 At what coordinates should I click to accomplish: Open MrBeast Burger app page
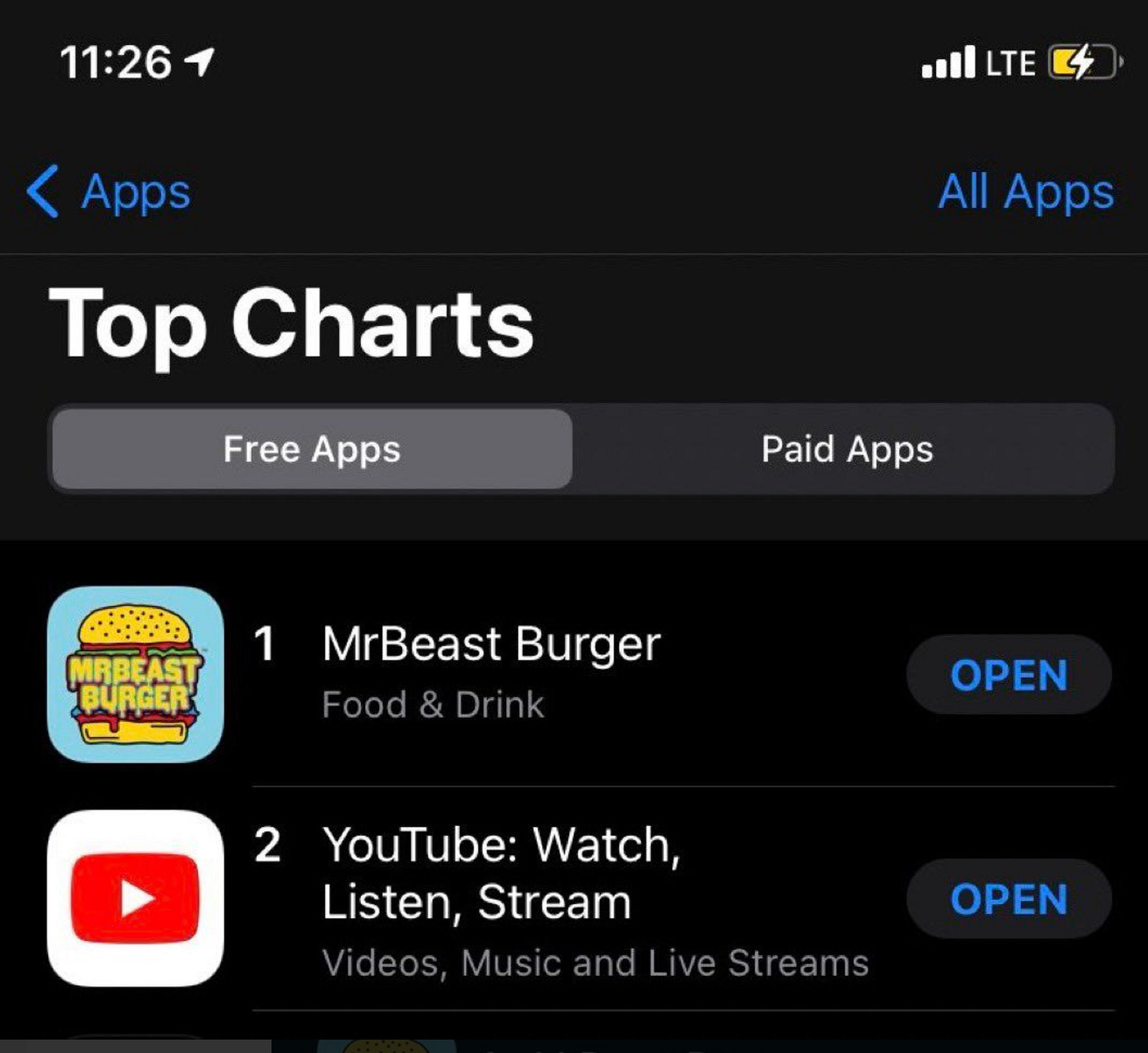tap(490, 645)
